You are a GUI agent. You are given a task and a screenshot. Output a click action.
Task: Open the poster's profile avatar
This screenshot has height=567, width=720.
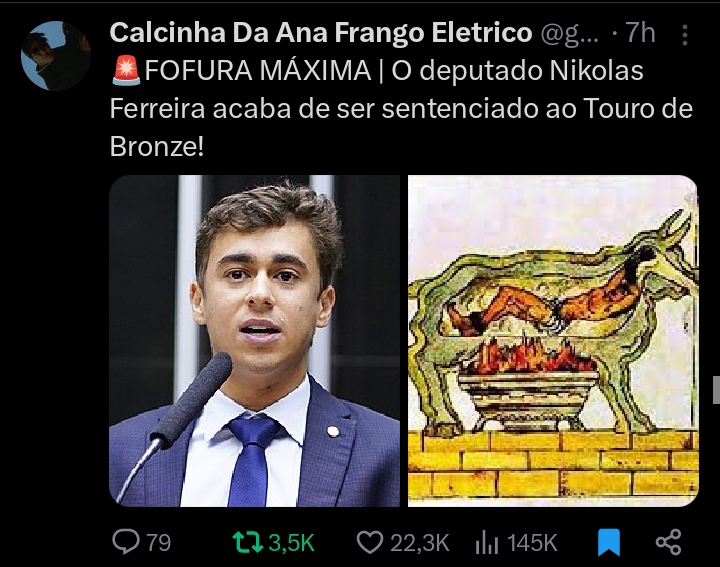[55, 56]
